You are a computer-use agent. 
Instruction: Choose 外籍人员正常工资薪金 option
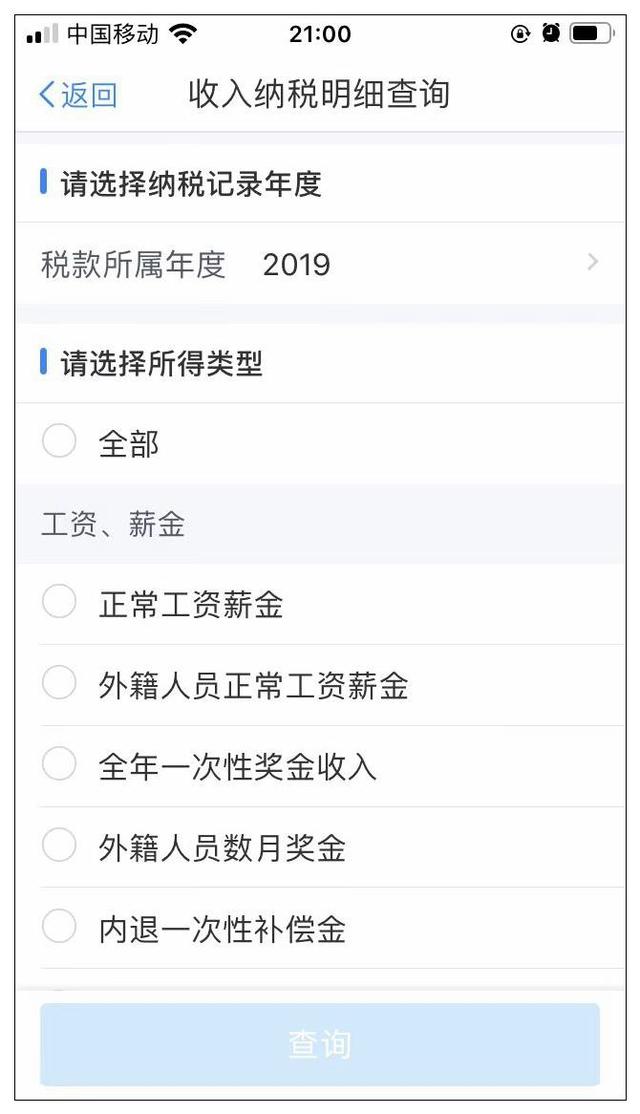click(60, 684)
